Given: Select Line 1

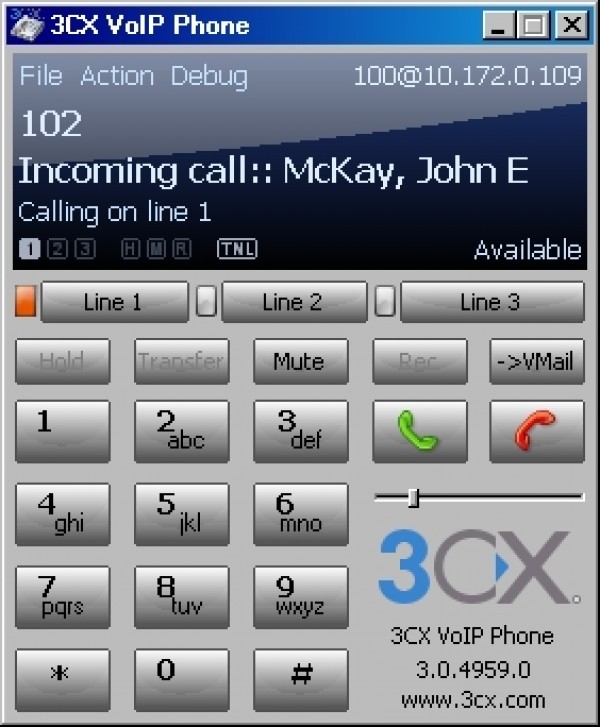Looking at the screenshot, I should [x=113, y=302].
